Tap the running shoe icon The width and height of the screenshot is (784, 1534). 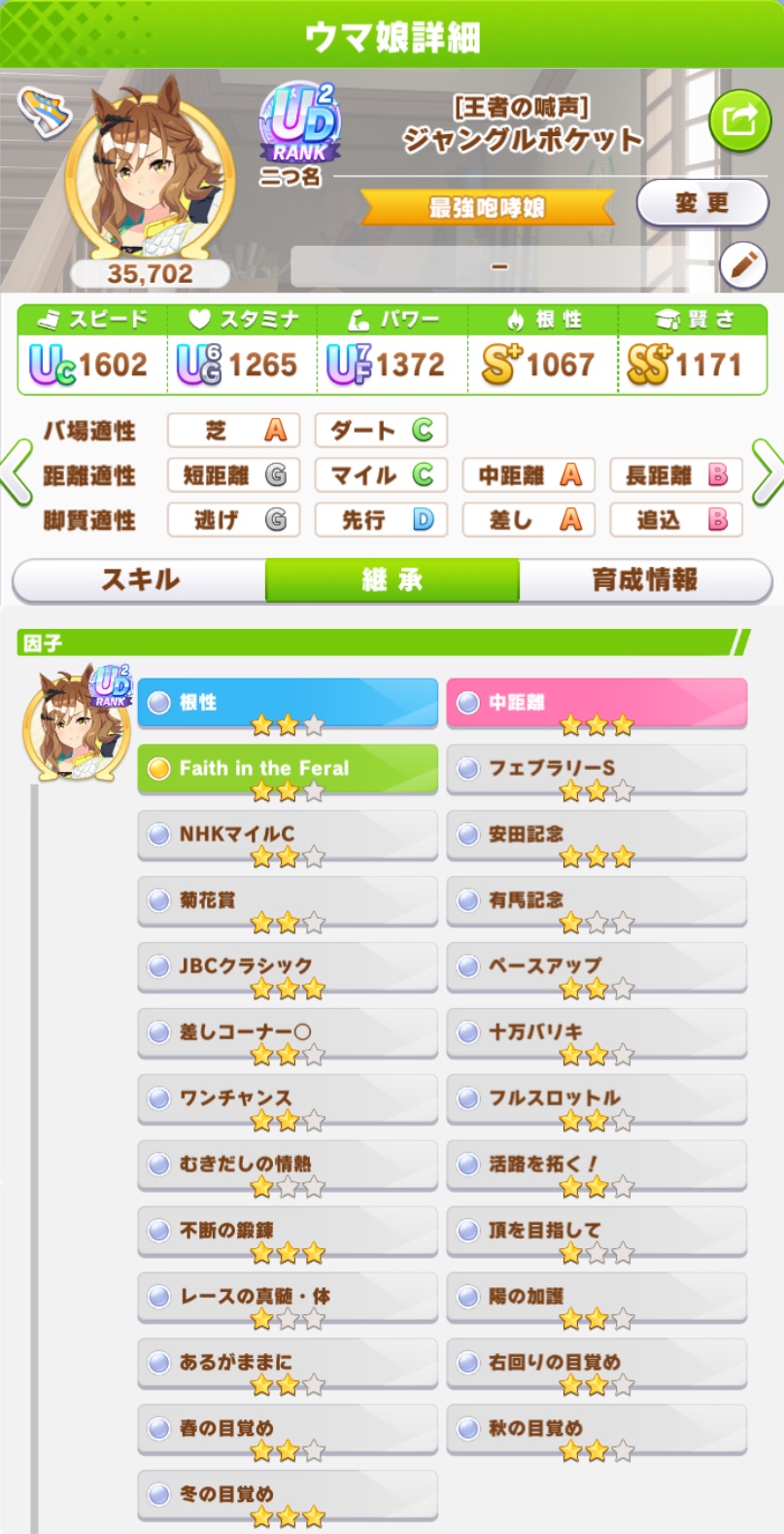(44, 113)
